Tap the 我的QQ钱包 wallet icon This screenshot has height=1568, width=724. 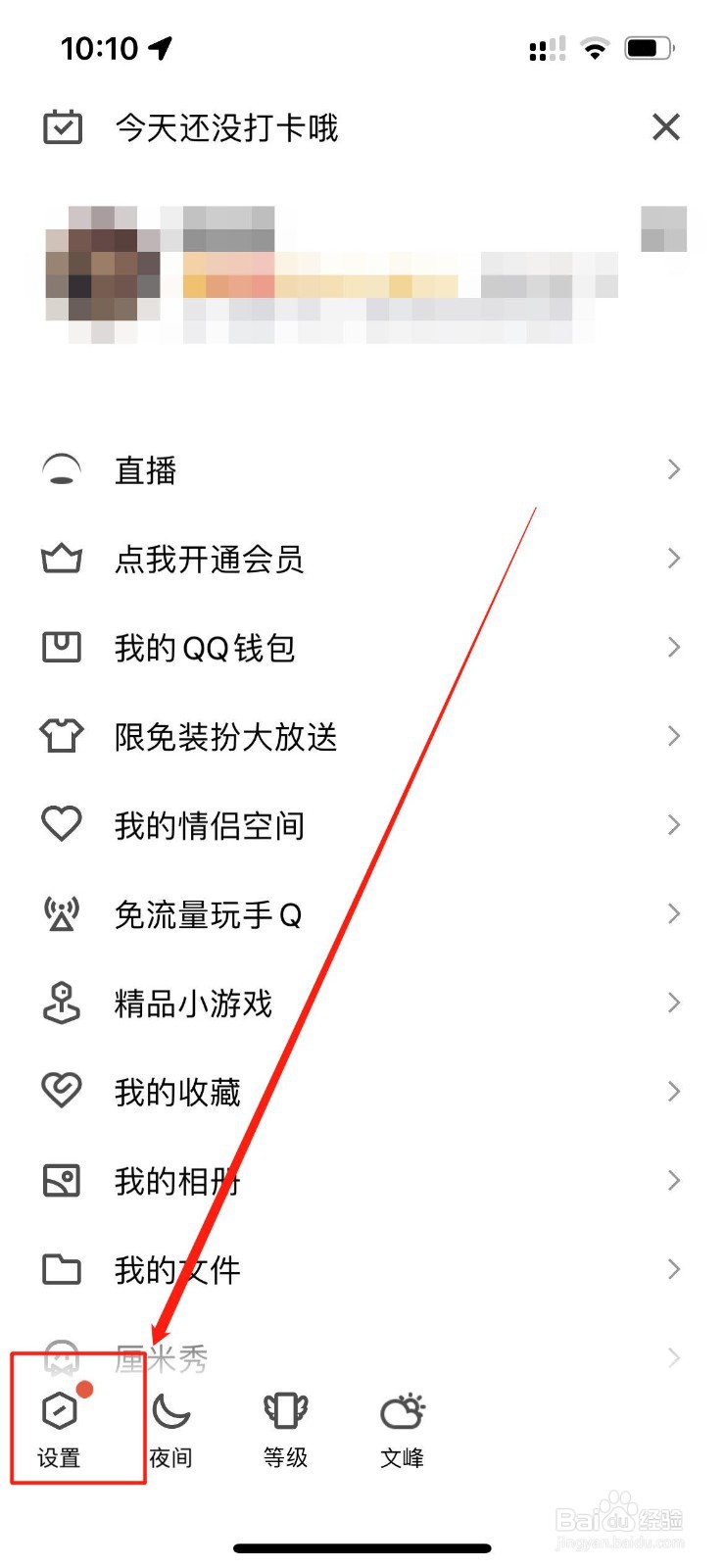click(x=61, y=647)
